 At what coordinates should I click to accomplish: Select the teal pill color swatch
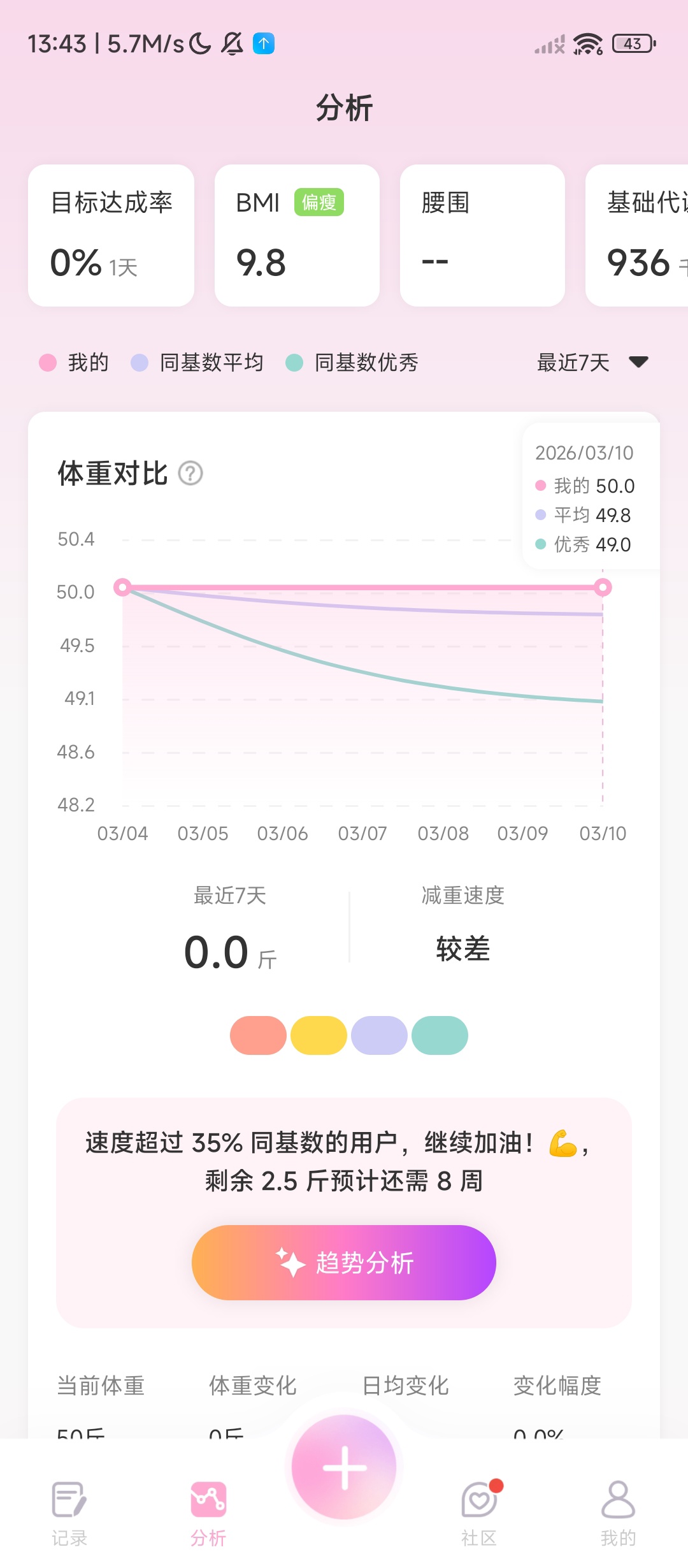pos(440,1036)
